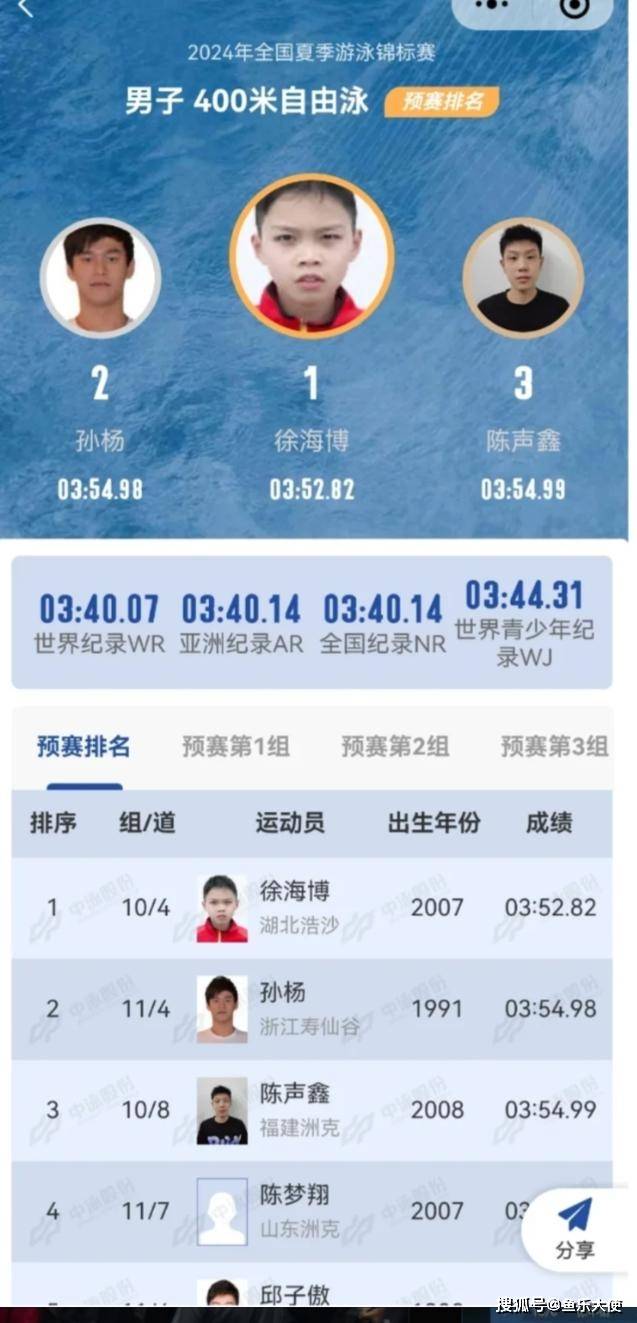
Task: Open the 预赛第2组 tab
Action: [395, 746]
